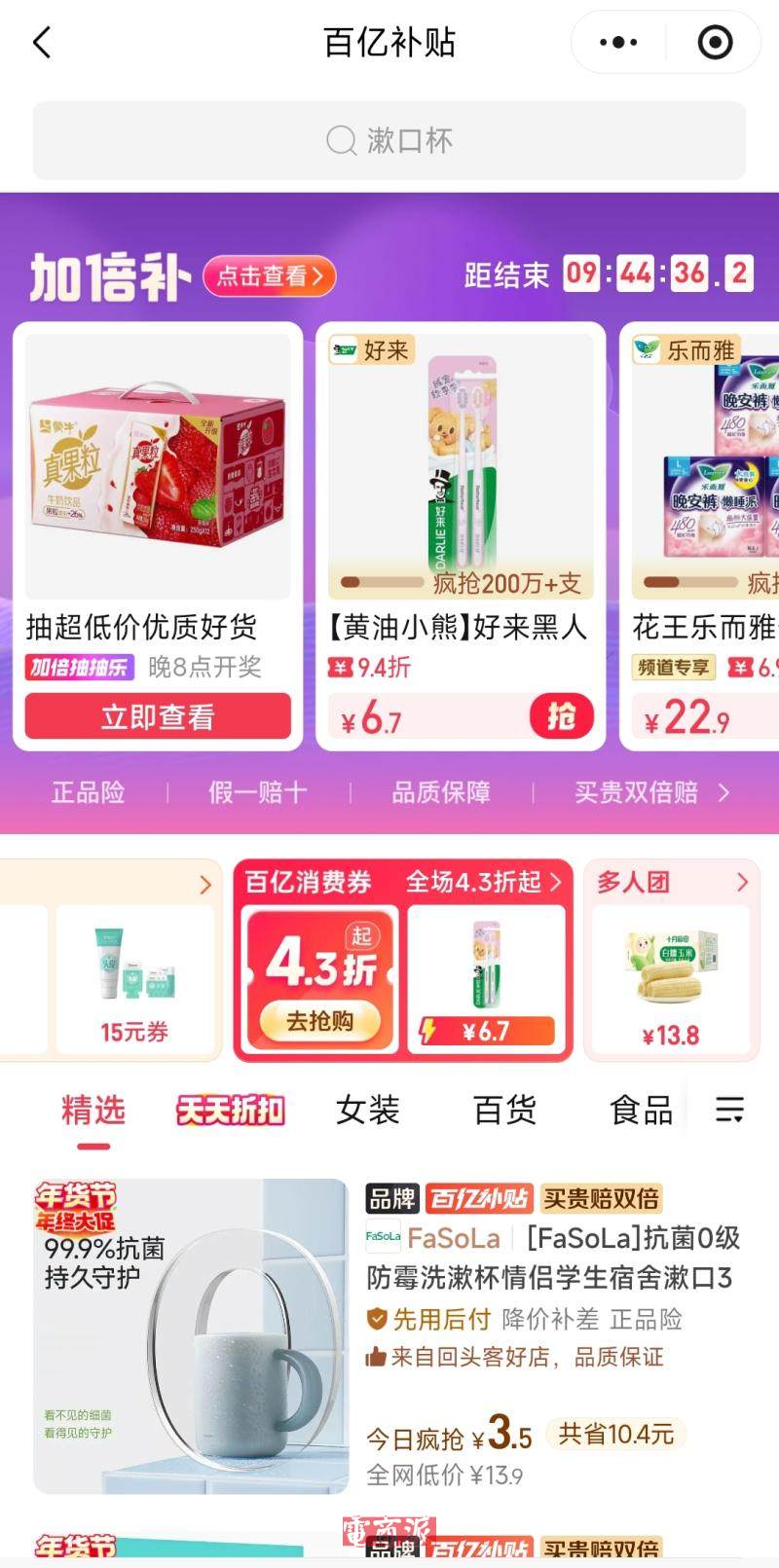Open the 15元券 item tile
Viewport: 779px width, 1568px height.
(x=134, y=978)
